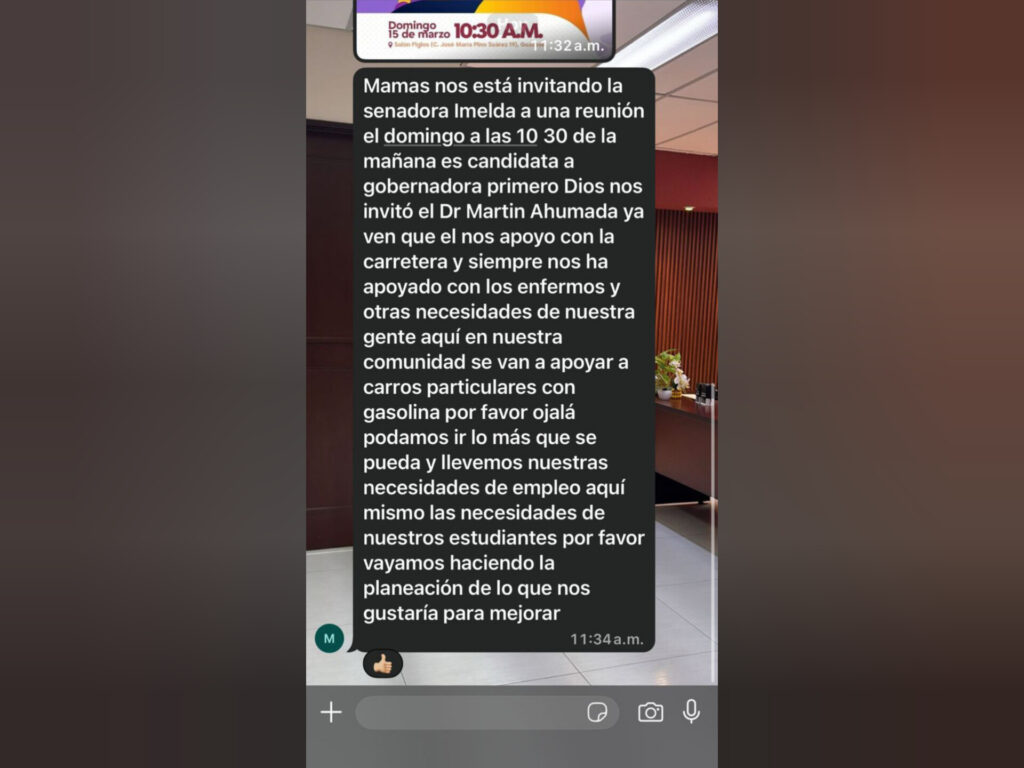This screenshot has height=768, width=1024.
Task: Record a voice message with the microphone
Action: (x=691, y=712)
